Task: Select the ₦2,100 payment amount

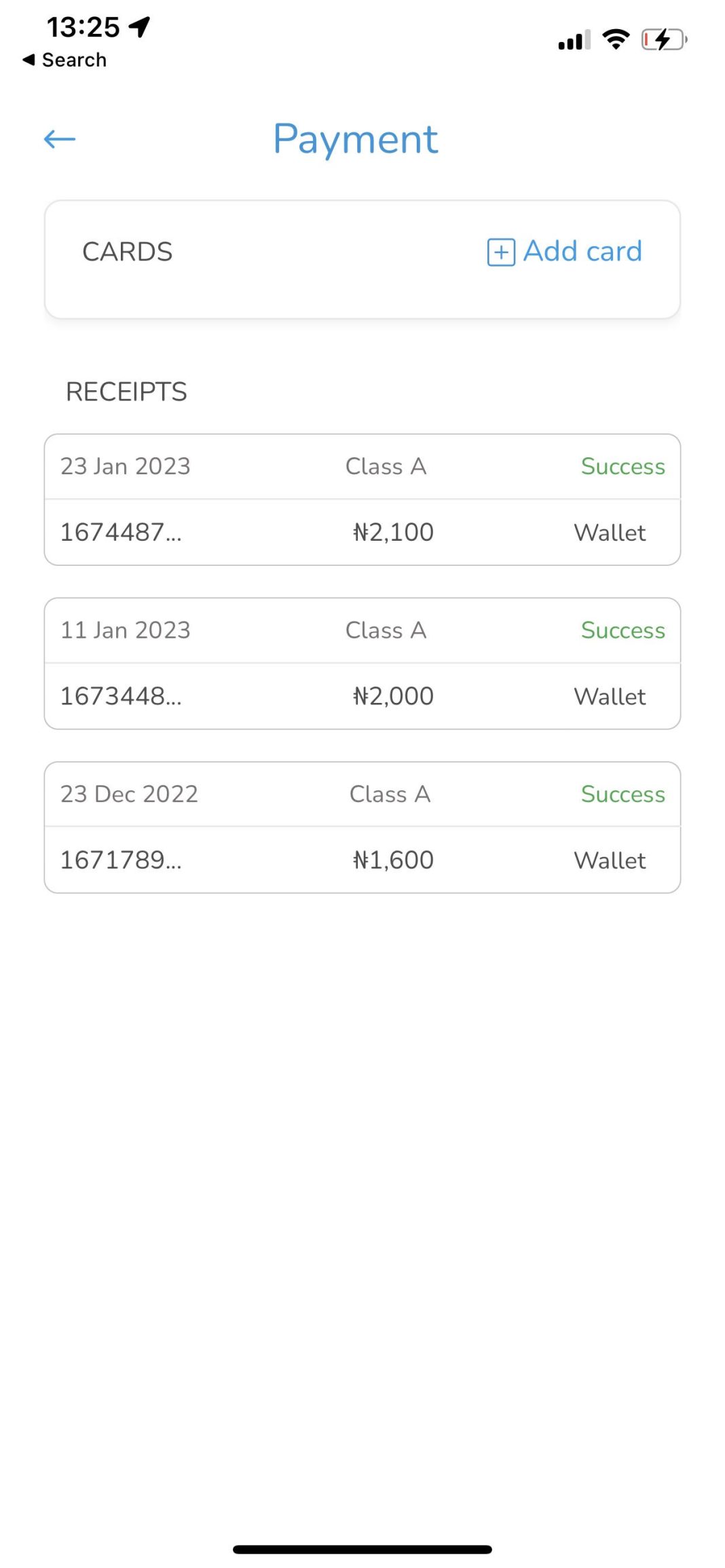Action: coord(392,532)
